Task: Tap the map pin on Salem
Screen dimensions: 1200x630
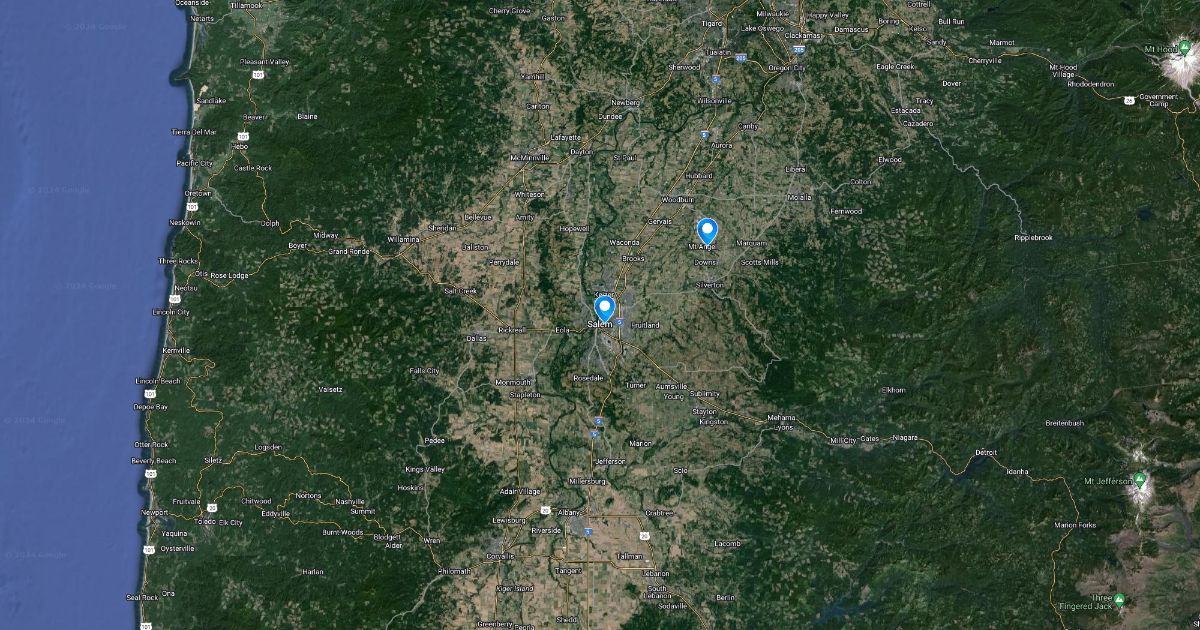Action: (x=604, y=306)
